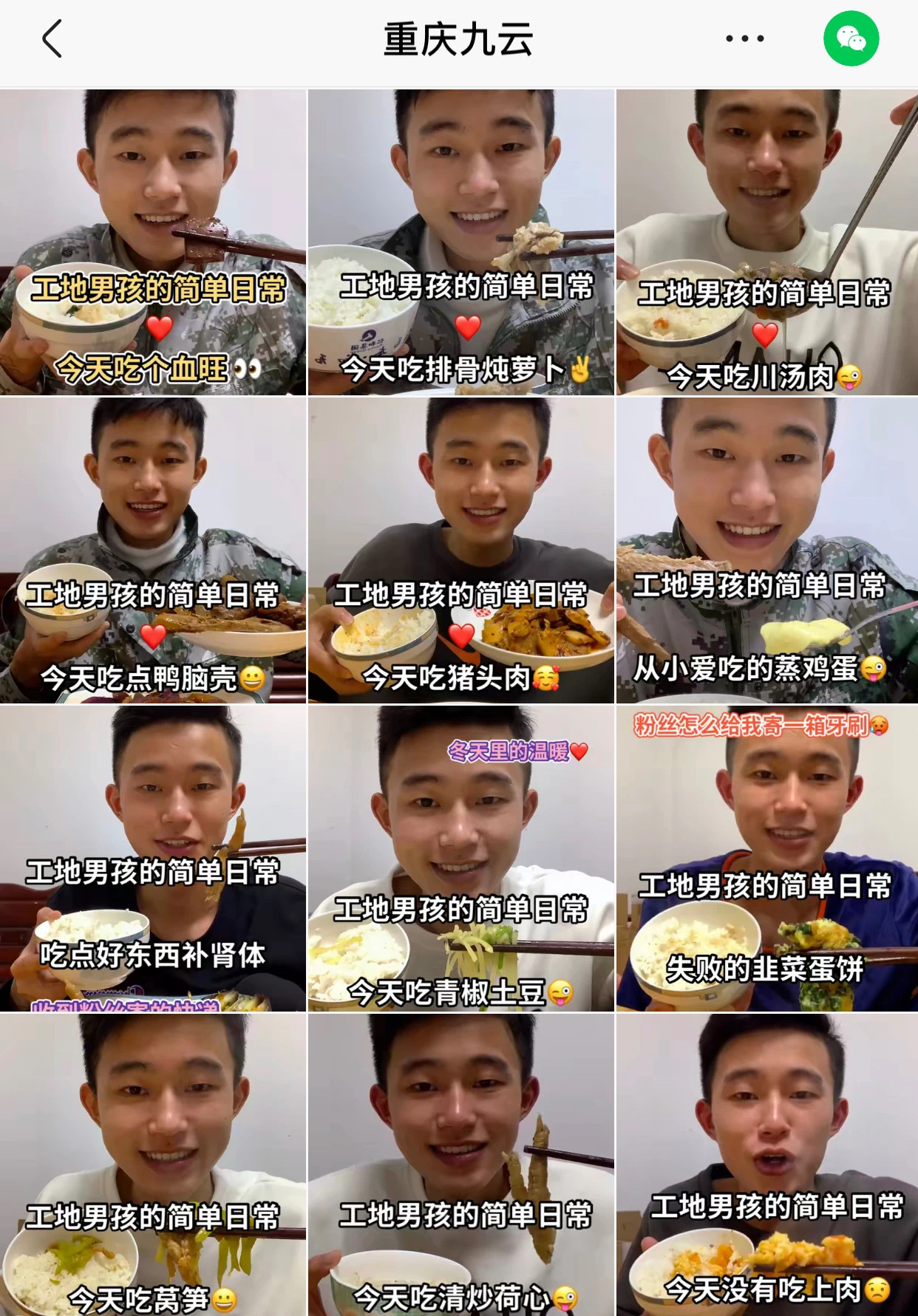Open the three-dot overflow menu
918x1316 pixels.
744,39
